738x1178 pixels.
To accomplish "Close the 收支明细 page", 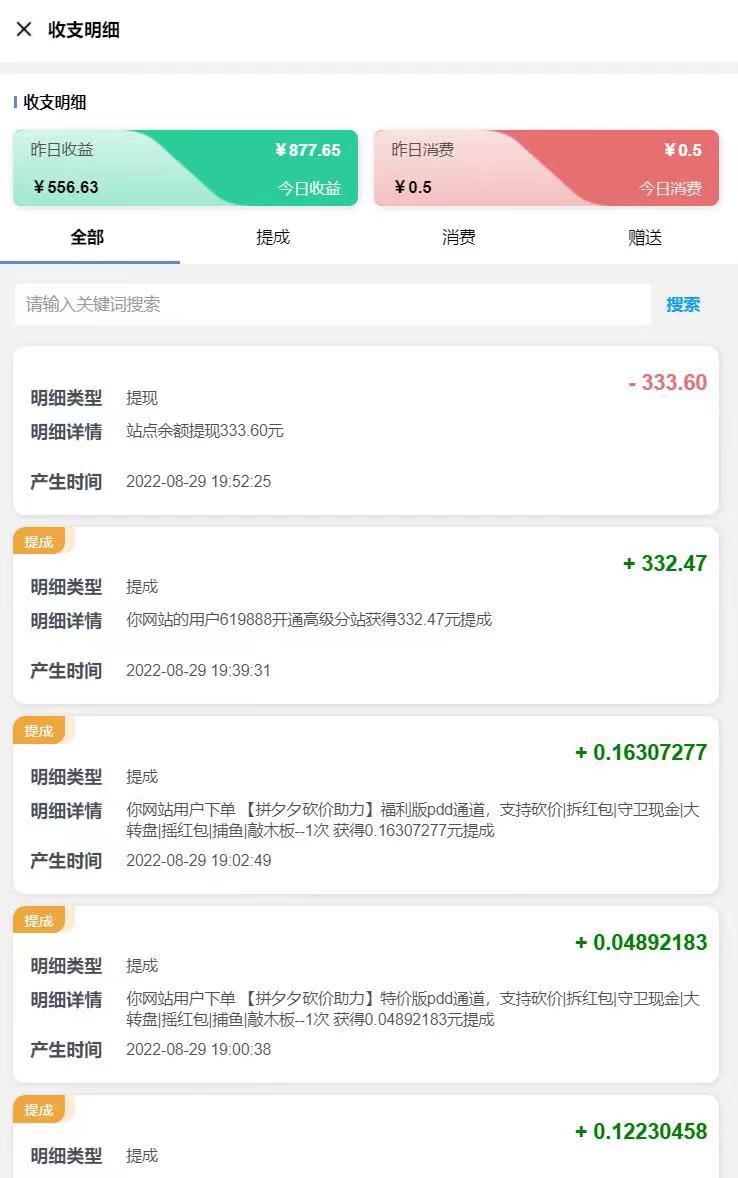I will click(x=24, y=29).
